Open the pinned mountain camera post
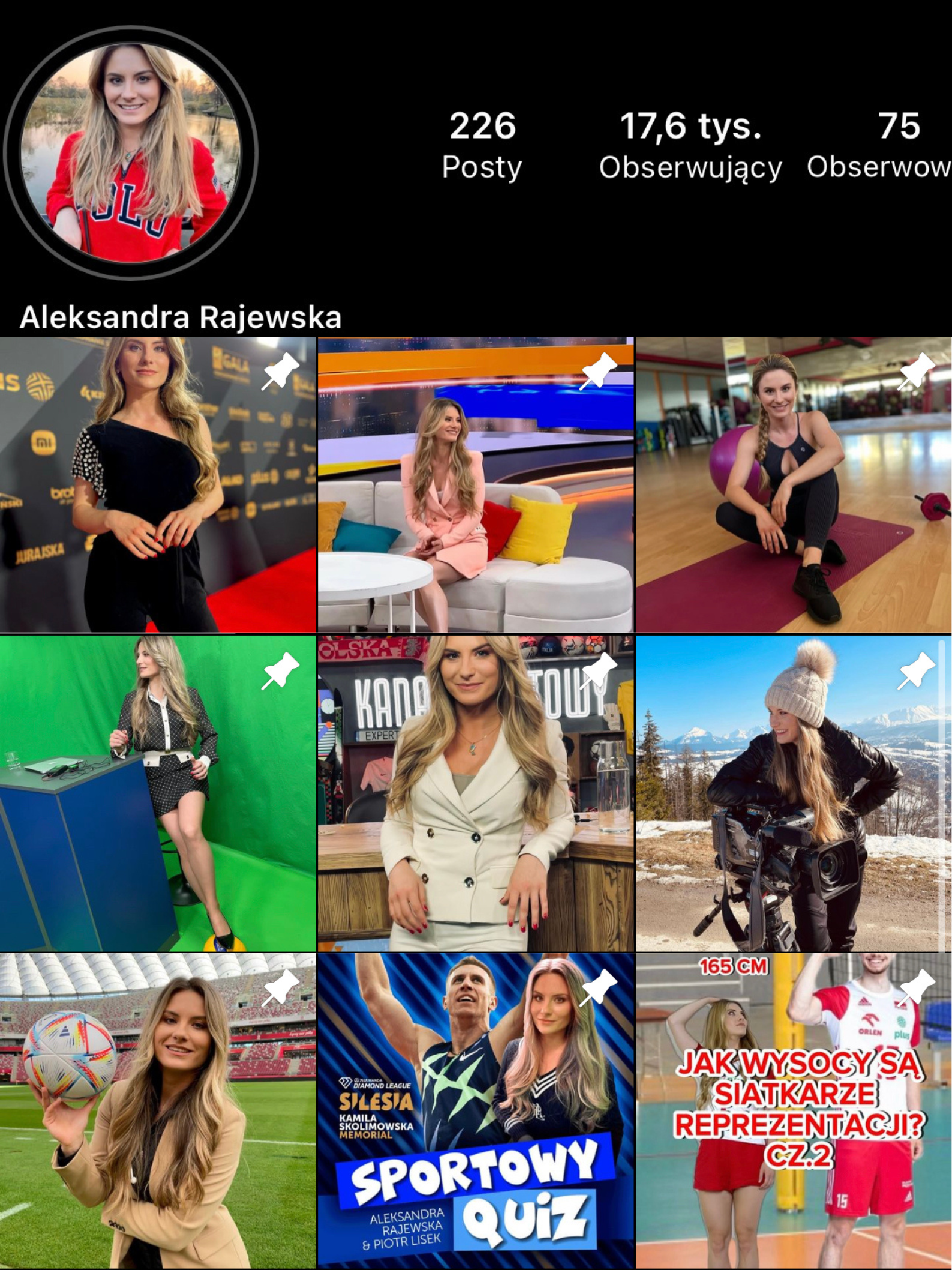The height and width of the screenshot is (1270, 952). point(793,793)
